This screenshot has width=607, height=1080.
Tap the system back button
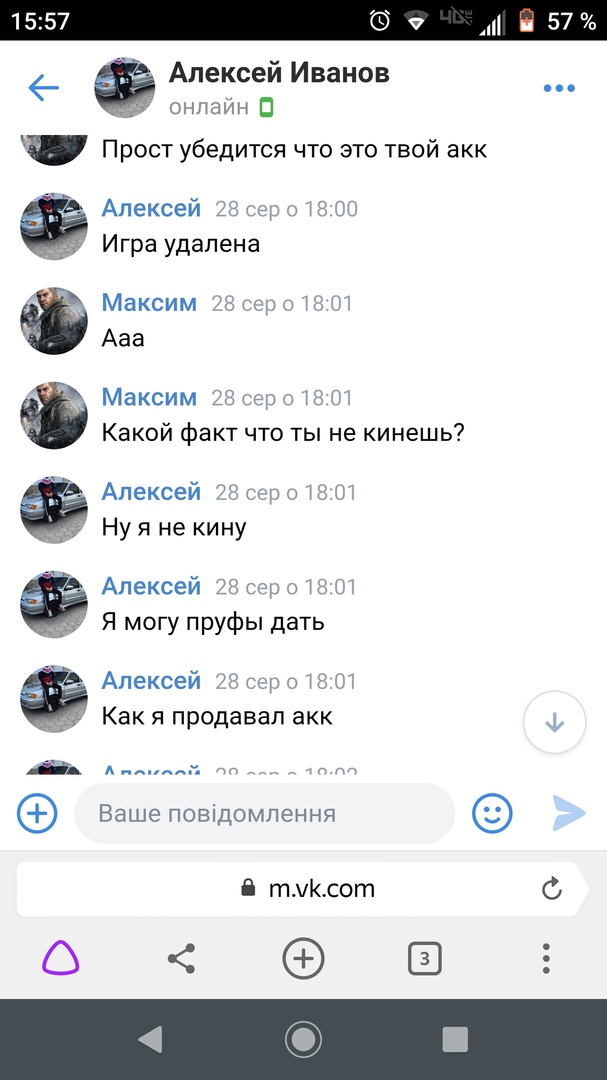click(x=150, y=1040)
